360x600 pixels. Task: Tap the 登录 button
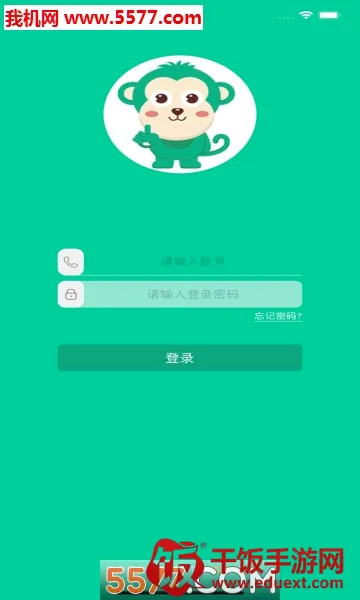click(x=180, y=358)
